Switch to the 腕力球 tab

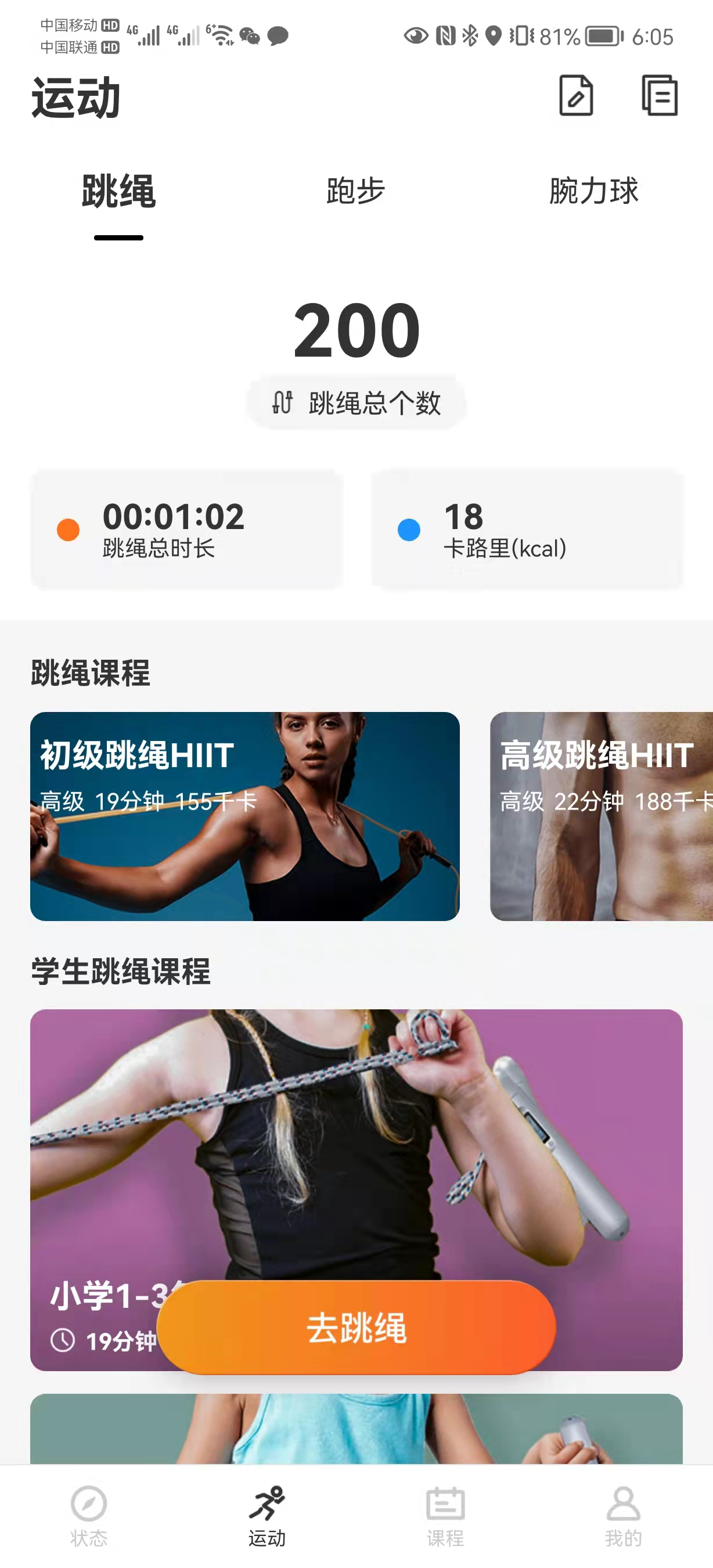click(x=593, y=191)
